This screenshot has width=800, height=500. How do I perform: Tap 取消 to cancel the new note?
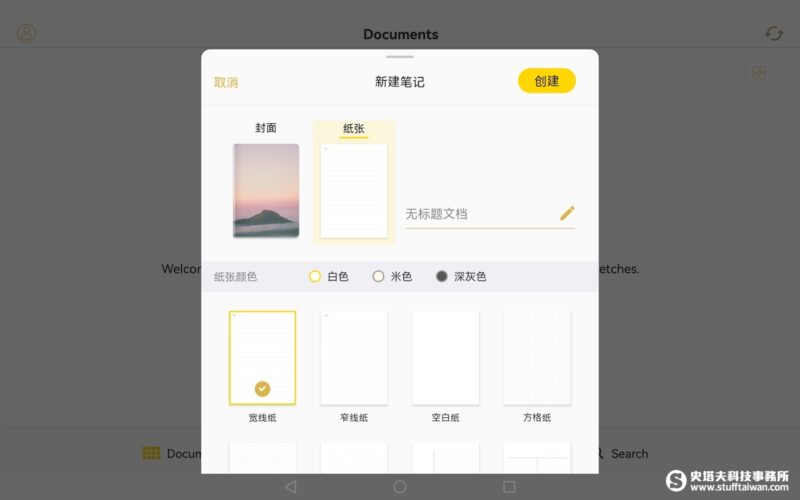pyautogui.click(x=226, y=82)
